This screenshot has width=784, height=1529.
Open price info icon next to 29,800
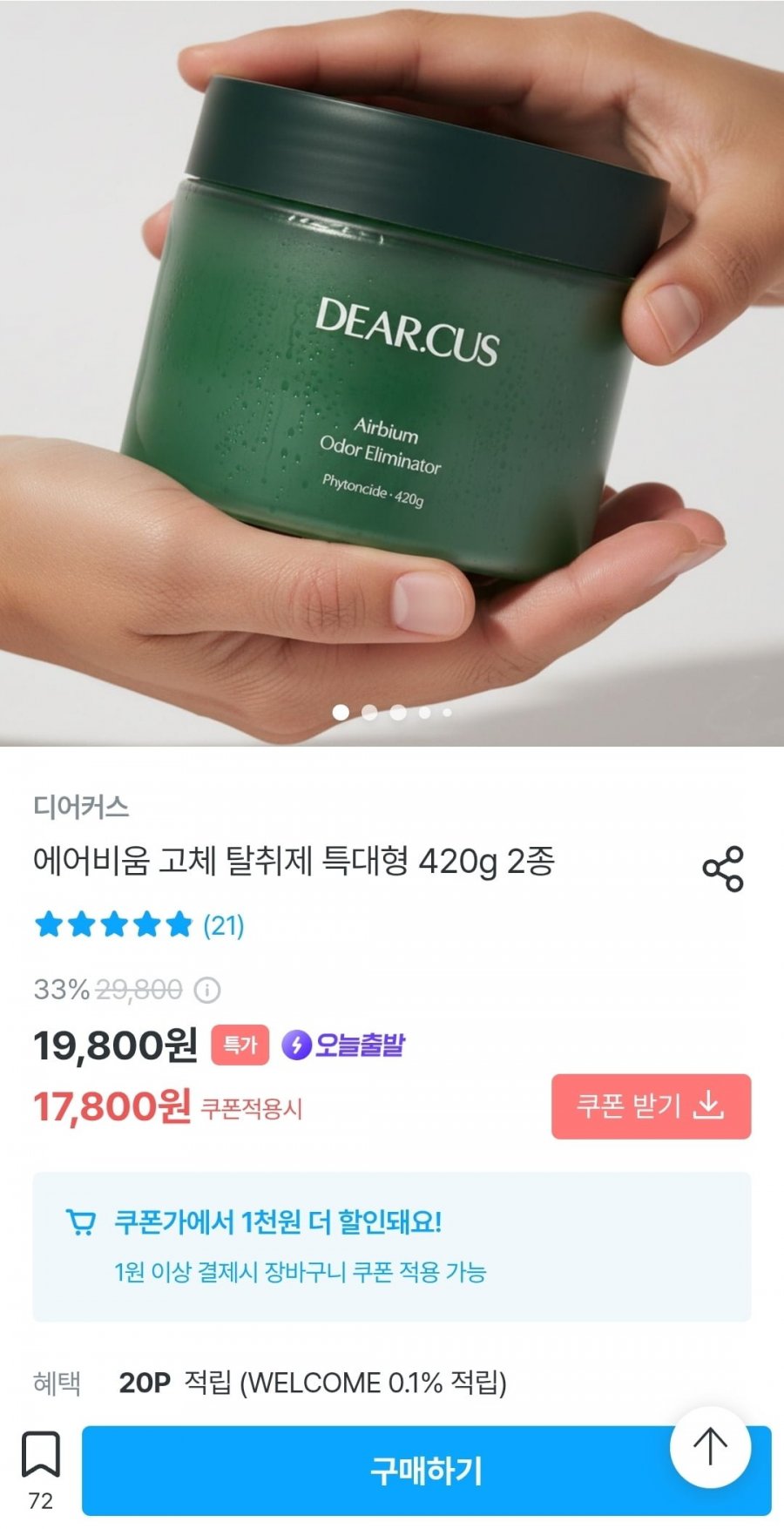pos(207,991)
